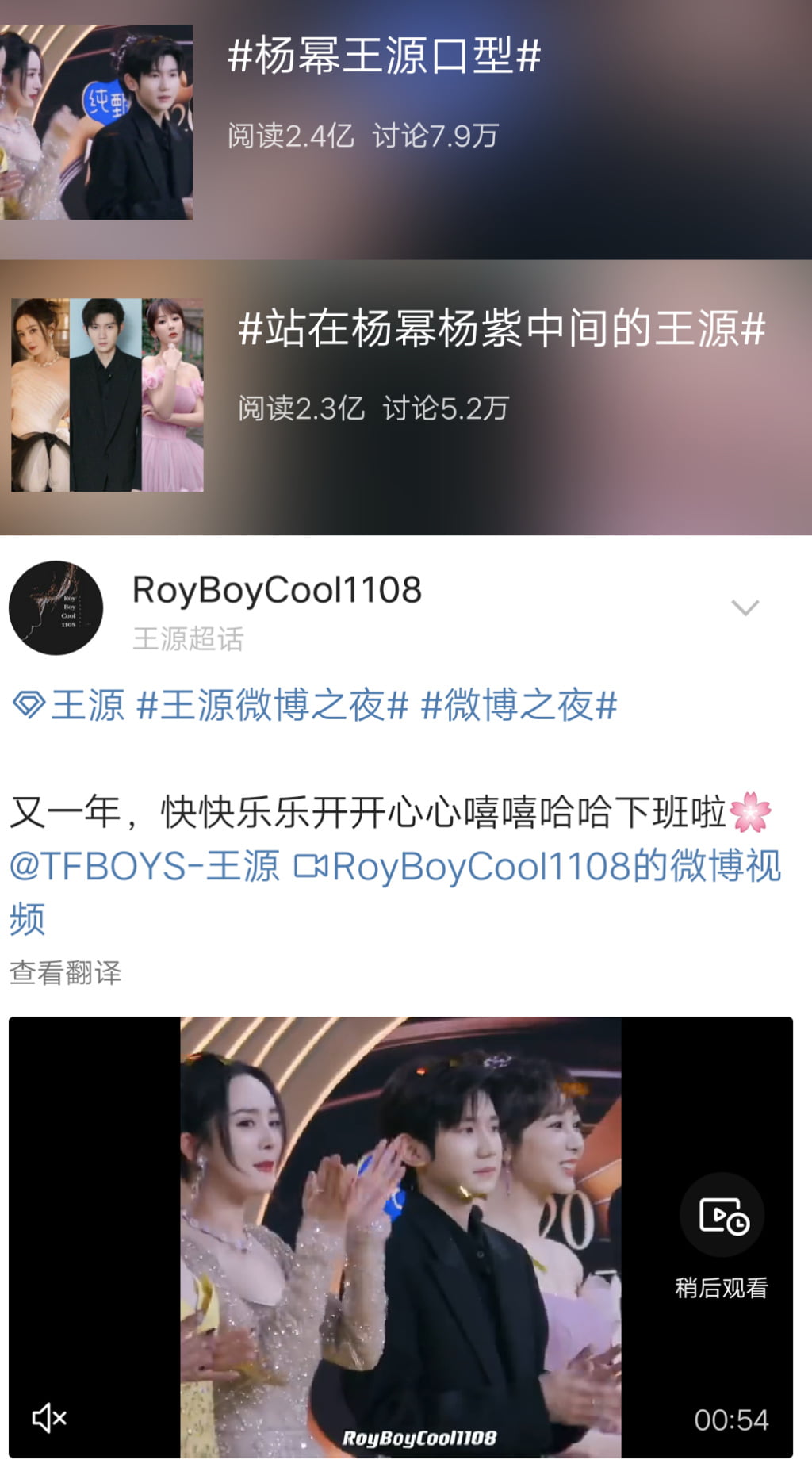
Task: Expand the post options chevron
Action: click(745, 607)
